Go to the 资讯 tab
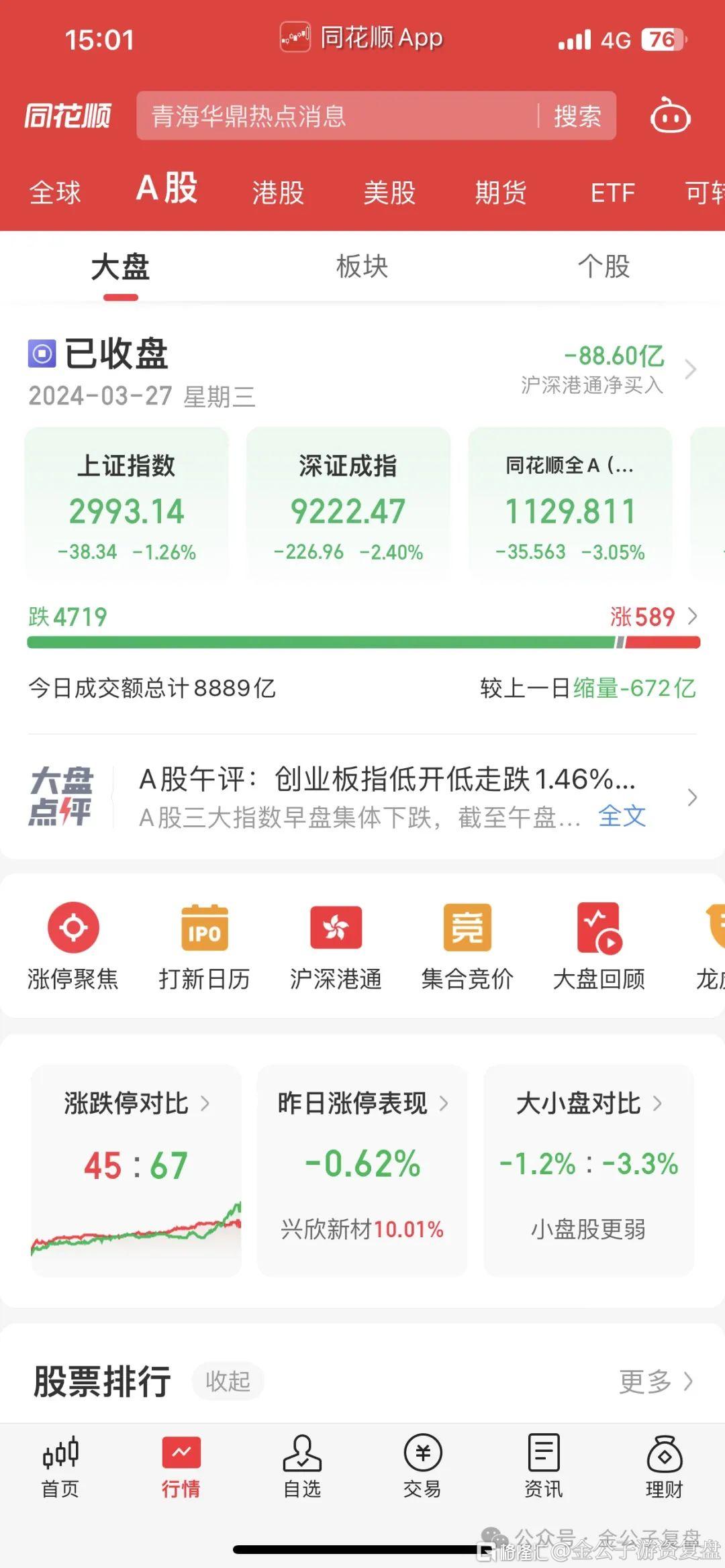Screen dimensions: 725x1568 [543, 1467]
